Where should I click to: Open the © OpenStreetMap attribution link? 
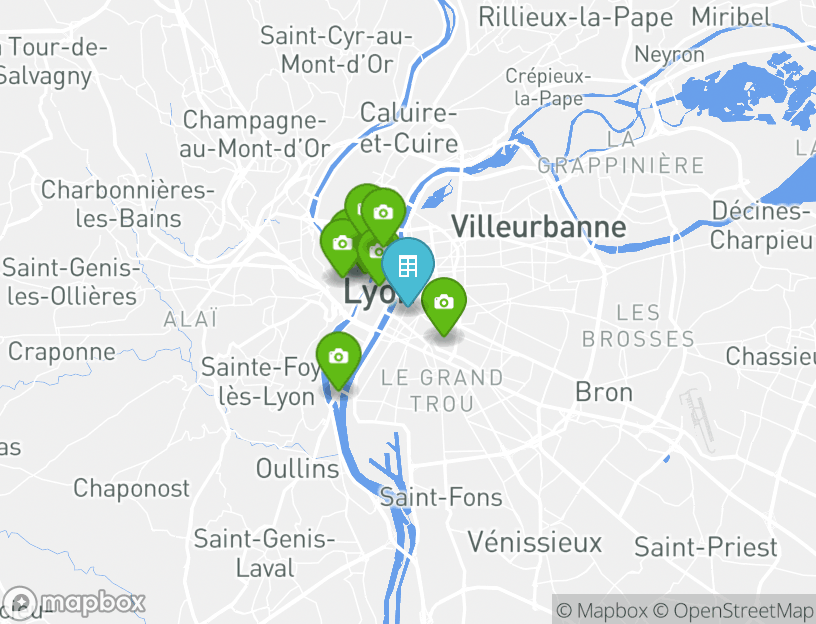734,610
